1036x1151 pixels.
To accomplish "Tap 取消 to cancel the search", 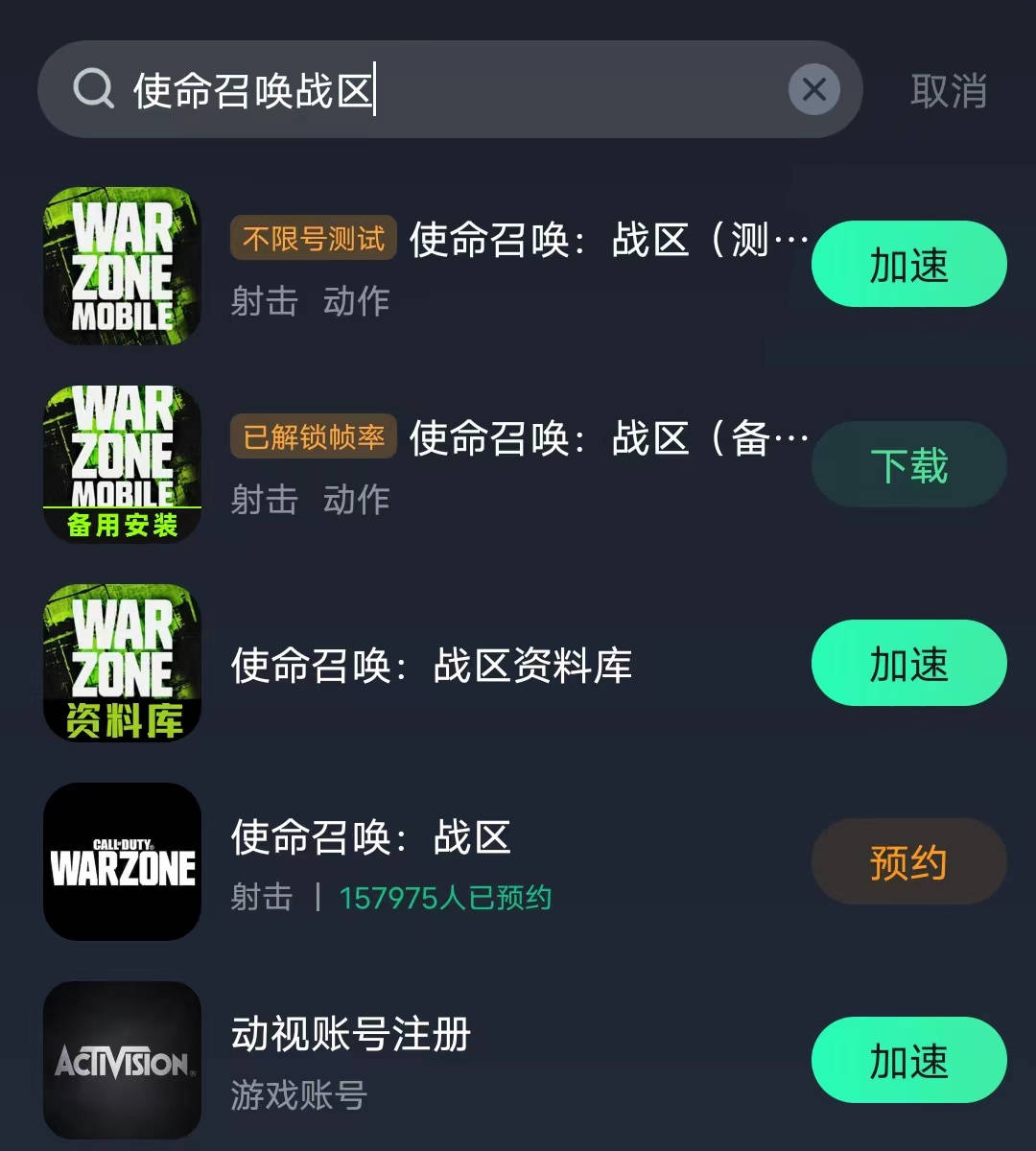I will point(948,91).
